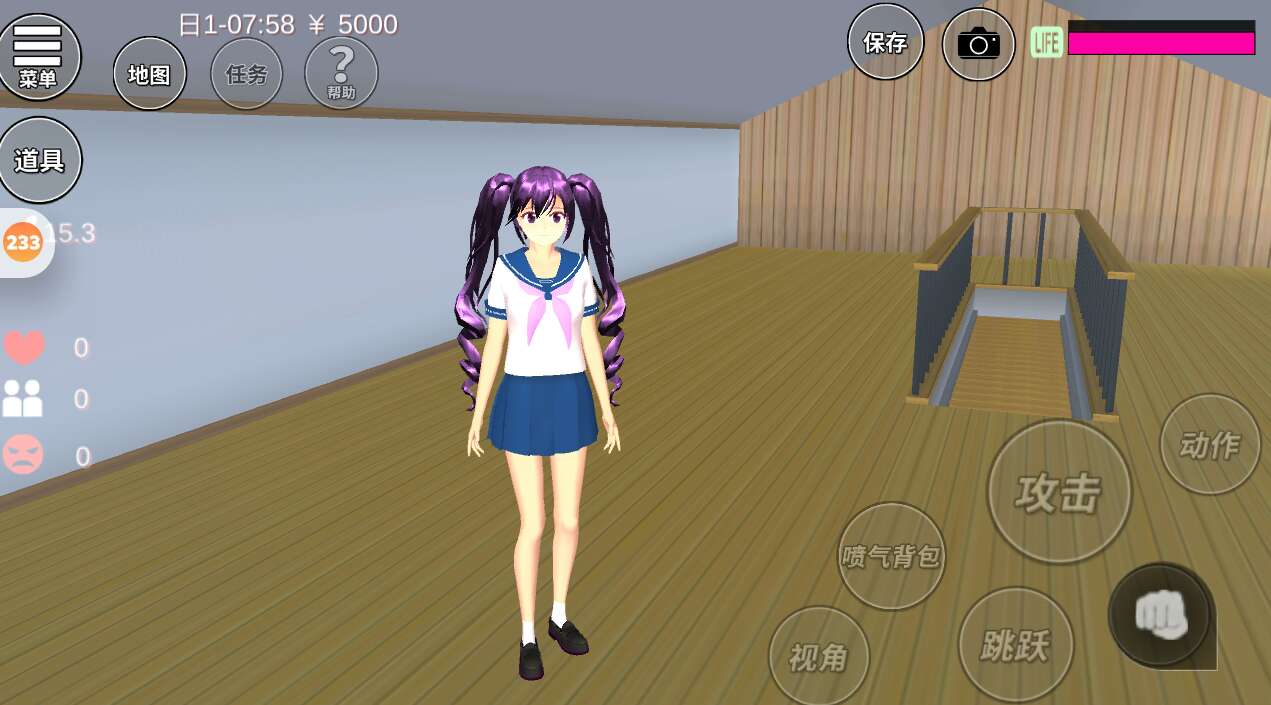
Task: Open the 地图 map button
Action: pos(150,74)
